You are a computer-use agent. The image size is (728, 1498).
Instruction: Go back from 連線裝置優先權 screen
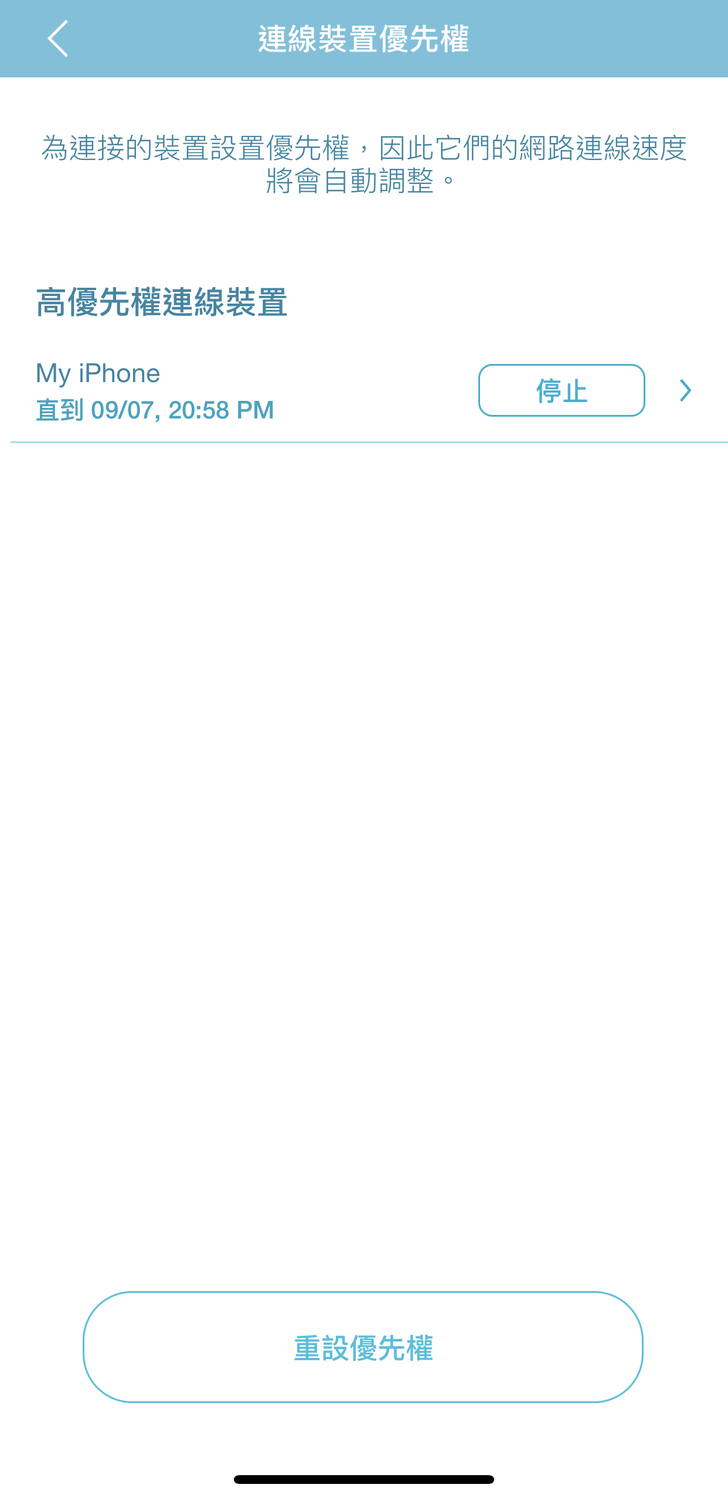58,39
